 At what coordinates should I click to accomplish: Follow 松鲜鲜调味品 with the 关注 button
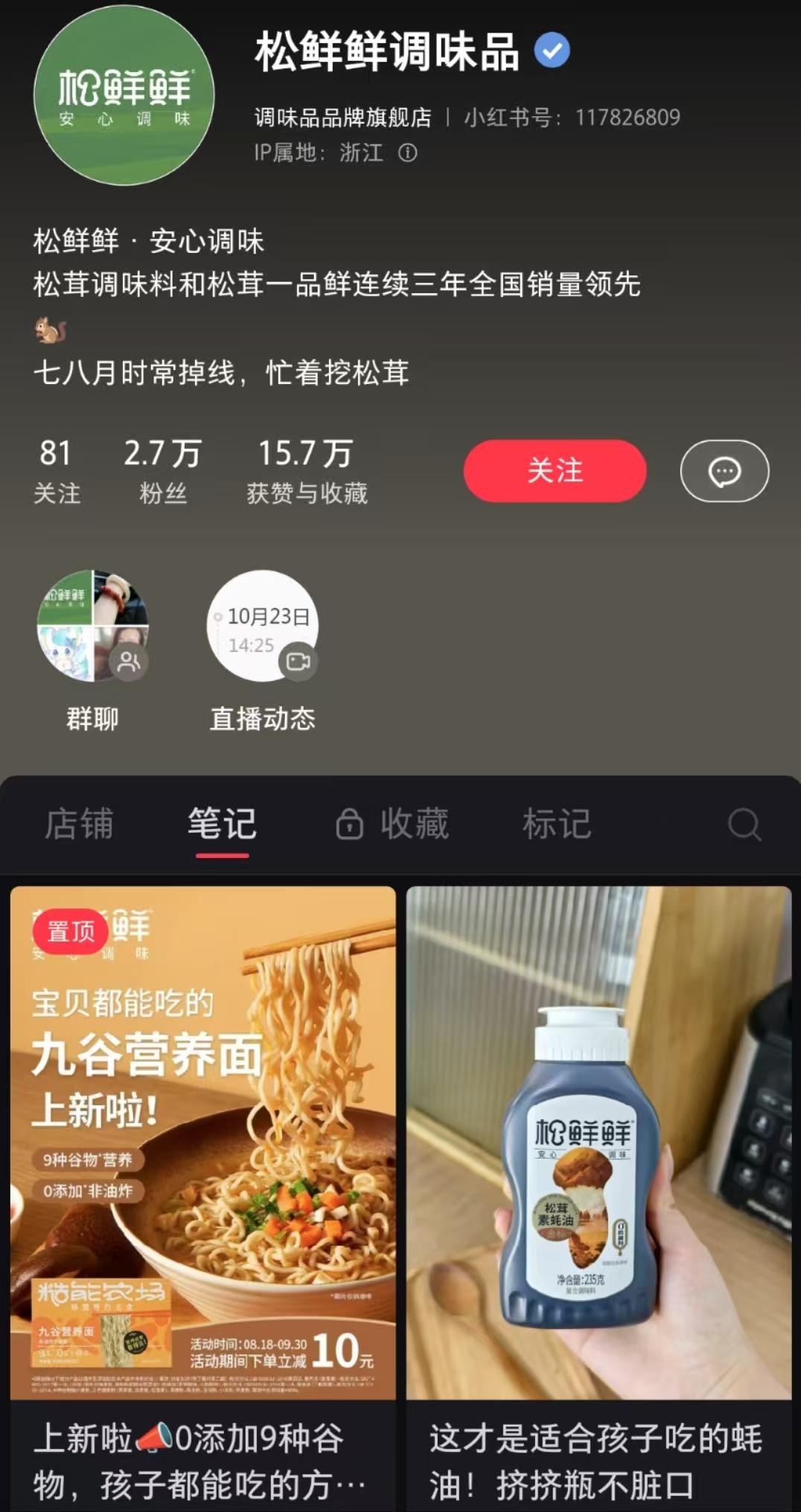click(555, 471)
